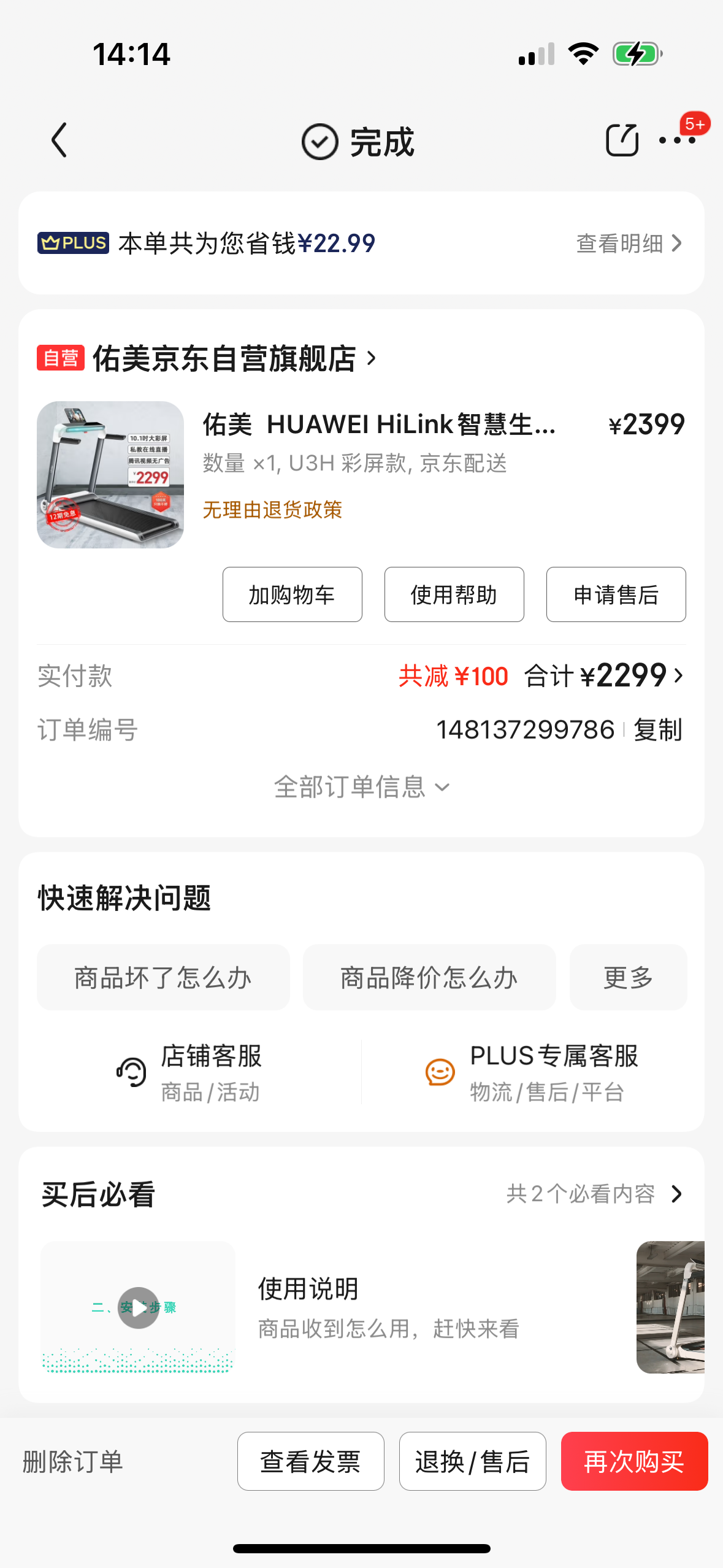Open 使用帮助 for this product

pos(454,594)
